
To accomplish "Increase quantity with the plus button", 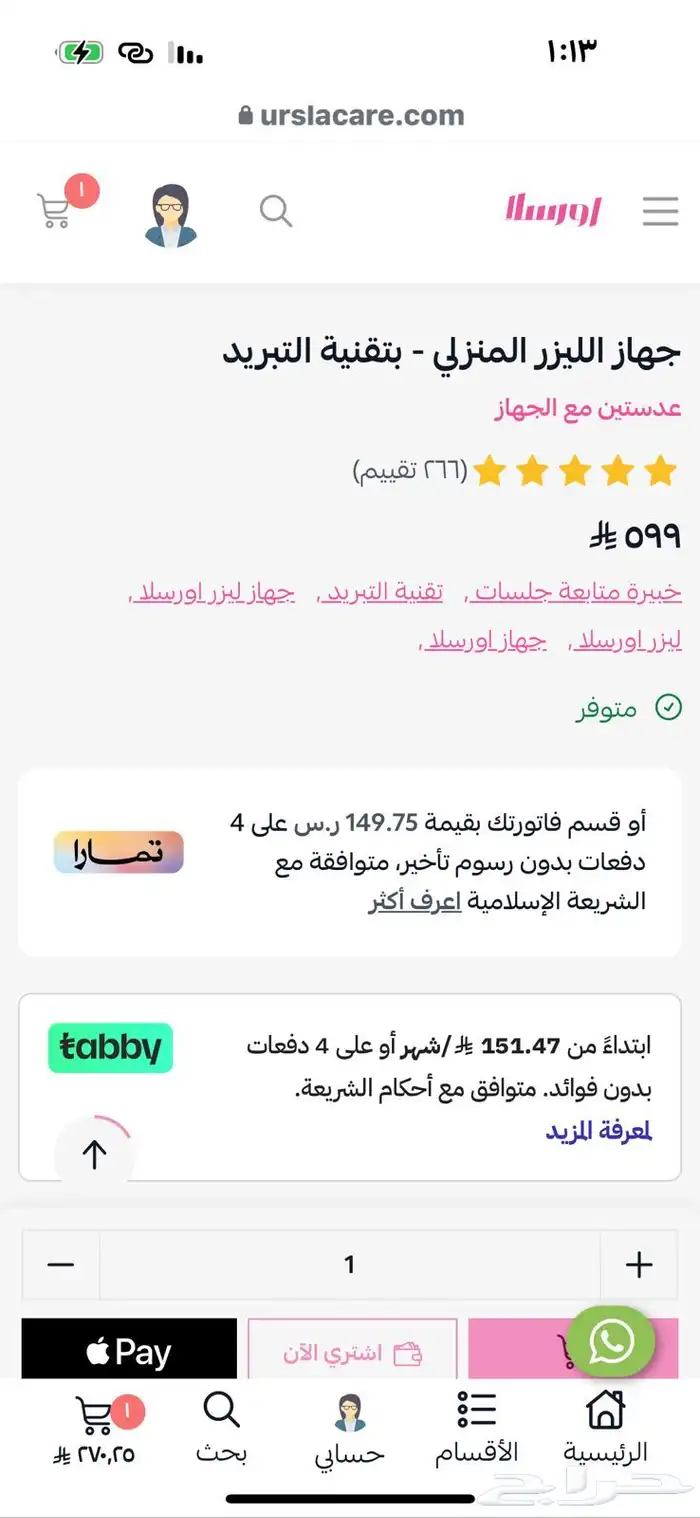I will [x=638, y=1265].
